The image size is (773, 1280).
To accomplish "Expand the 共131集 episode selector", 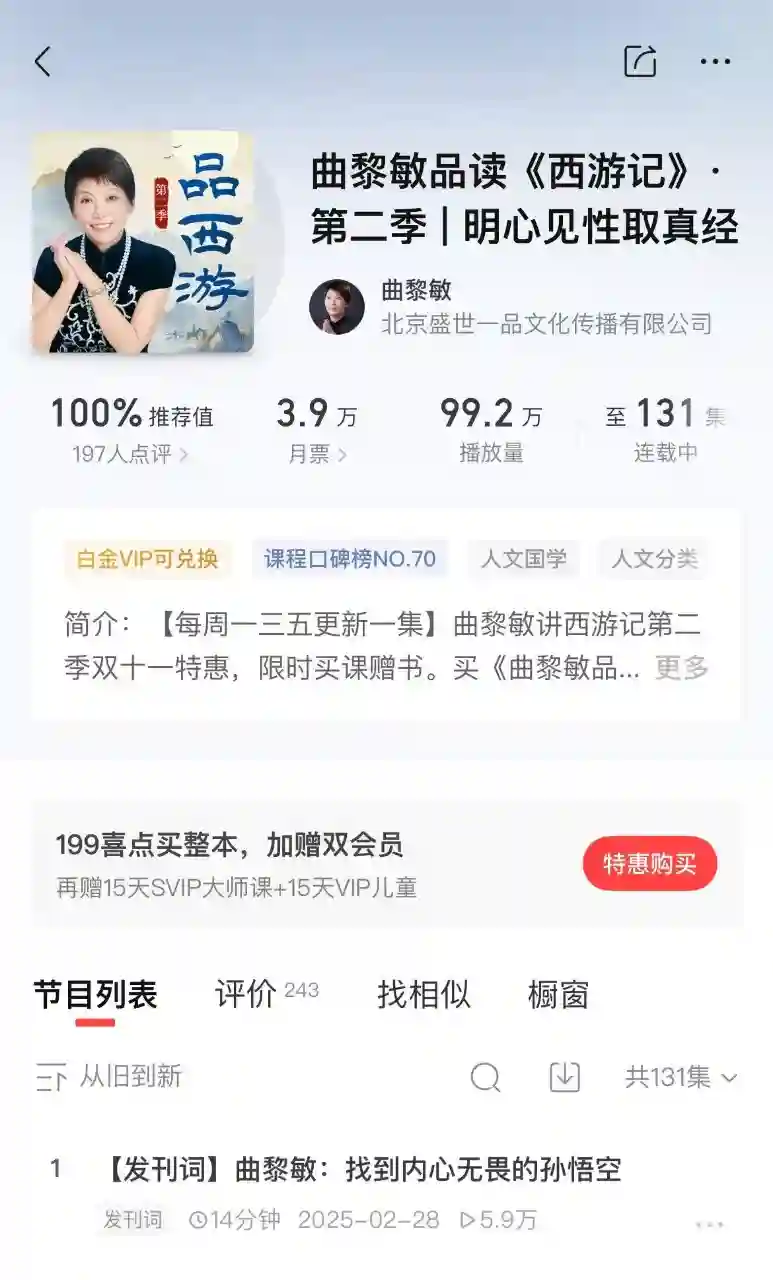I will tap(681, 1077).
